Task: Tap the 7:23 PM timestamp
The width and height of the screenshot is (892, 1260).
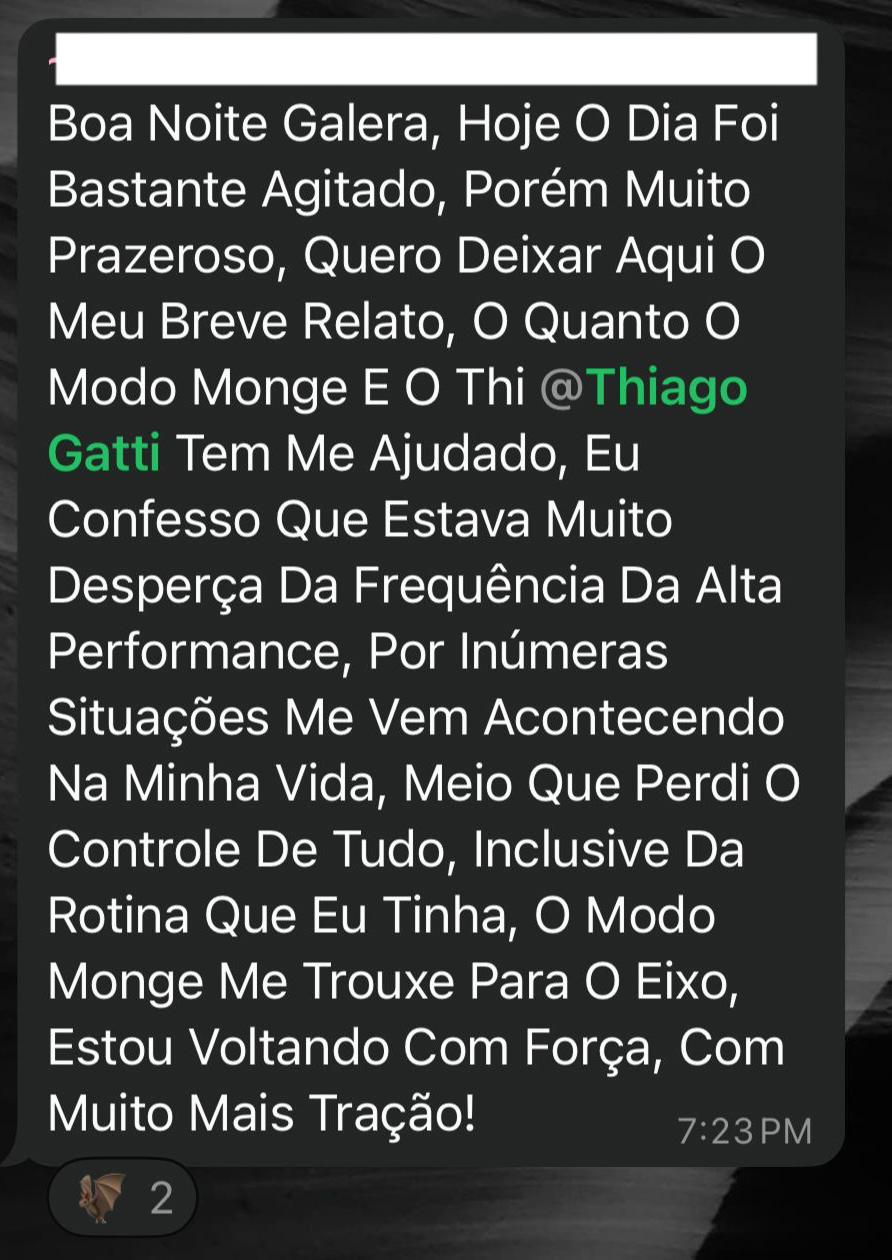Action: tap(747, 1131)
